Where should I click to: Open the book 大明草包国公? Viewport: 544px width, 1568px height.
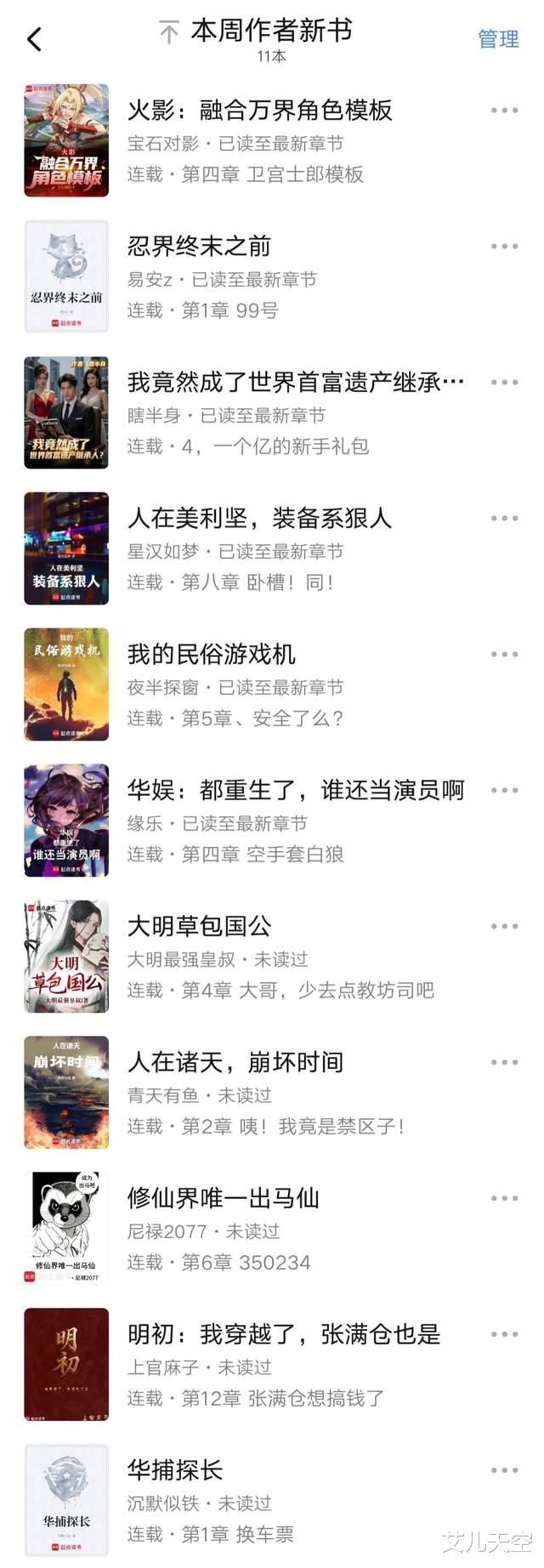(199, 927)
